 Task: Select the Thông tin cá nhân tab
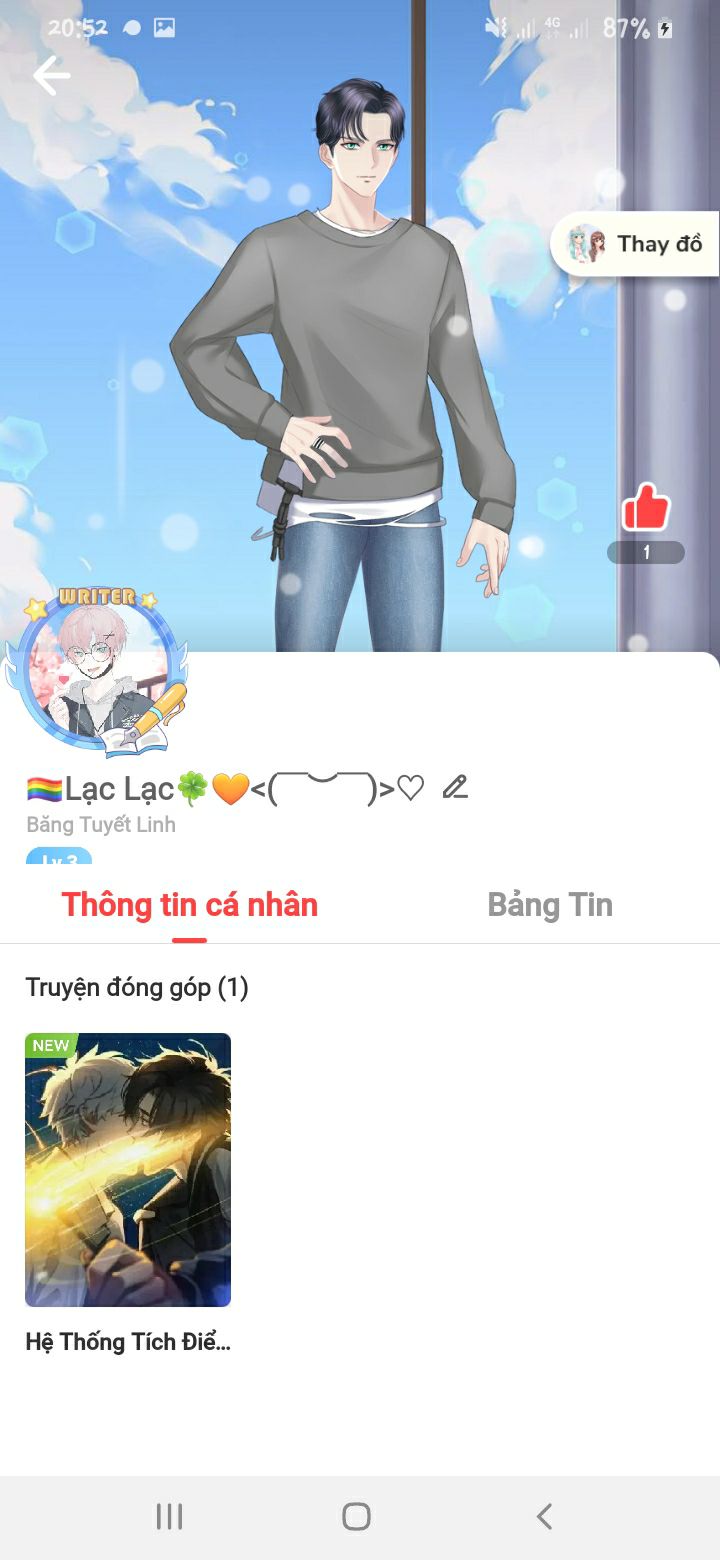coord(189,905)
